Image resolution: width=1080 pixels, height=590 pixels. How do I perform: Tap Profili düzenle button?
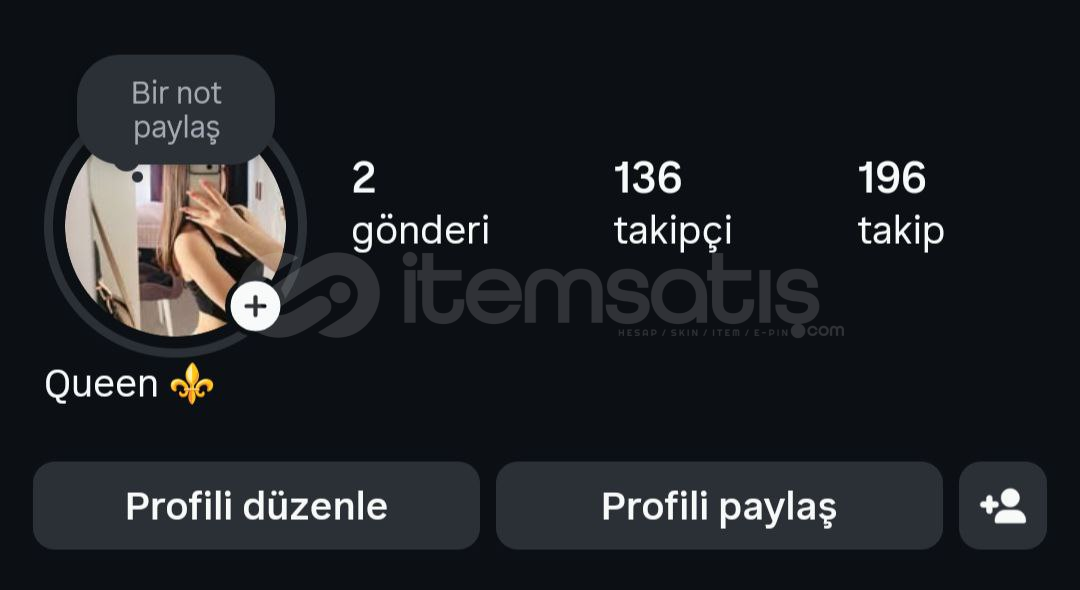(x=256, y=506)
